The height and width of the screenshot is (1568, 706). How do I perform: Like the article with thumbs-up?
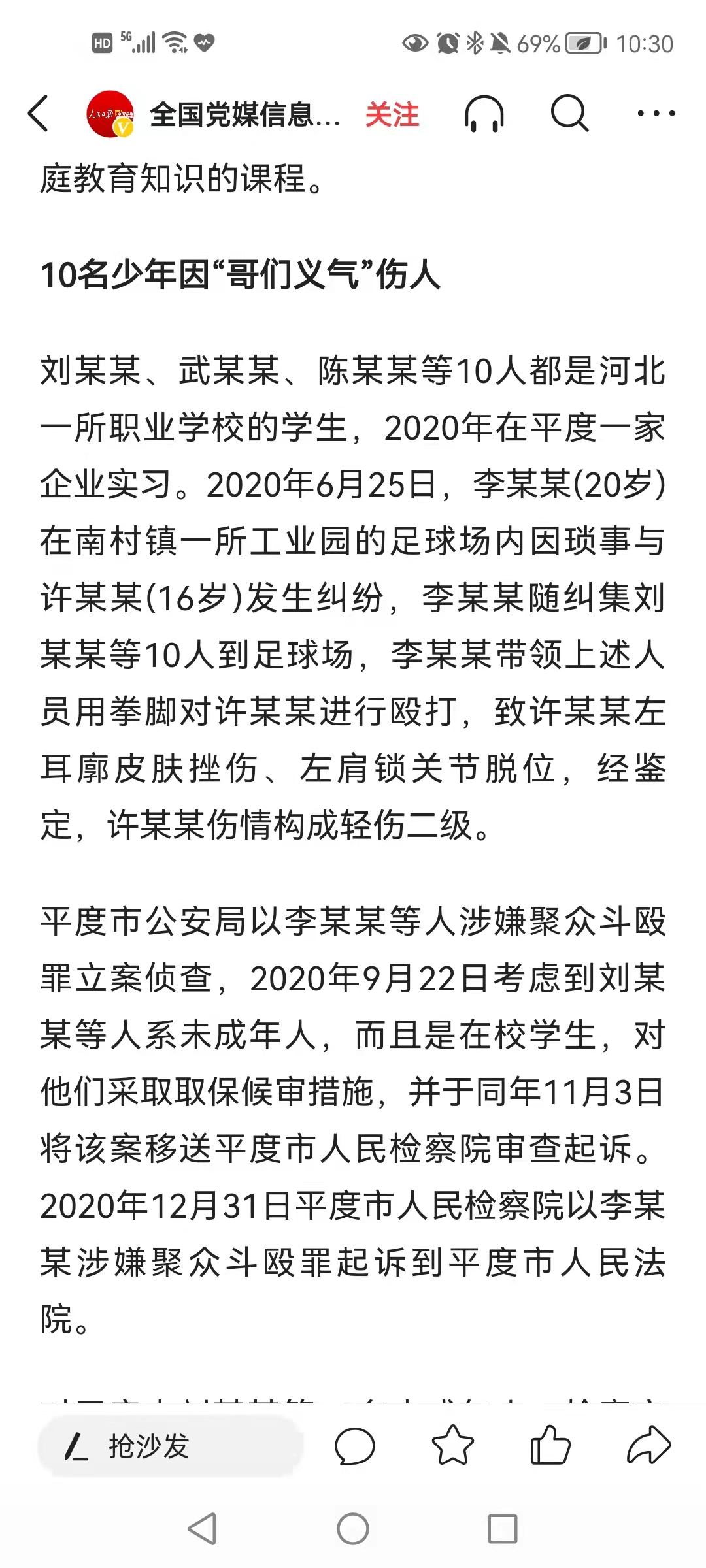coord(550,1445)
